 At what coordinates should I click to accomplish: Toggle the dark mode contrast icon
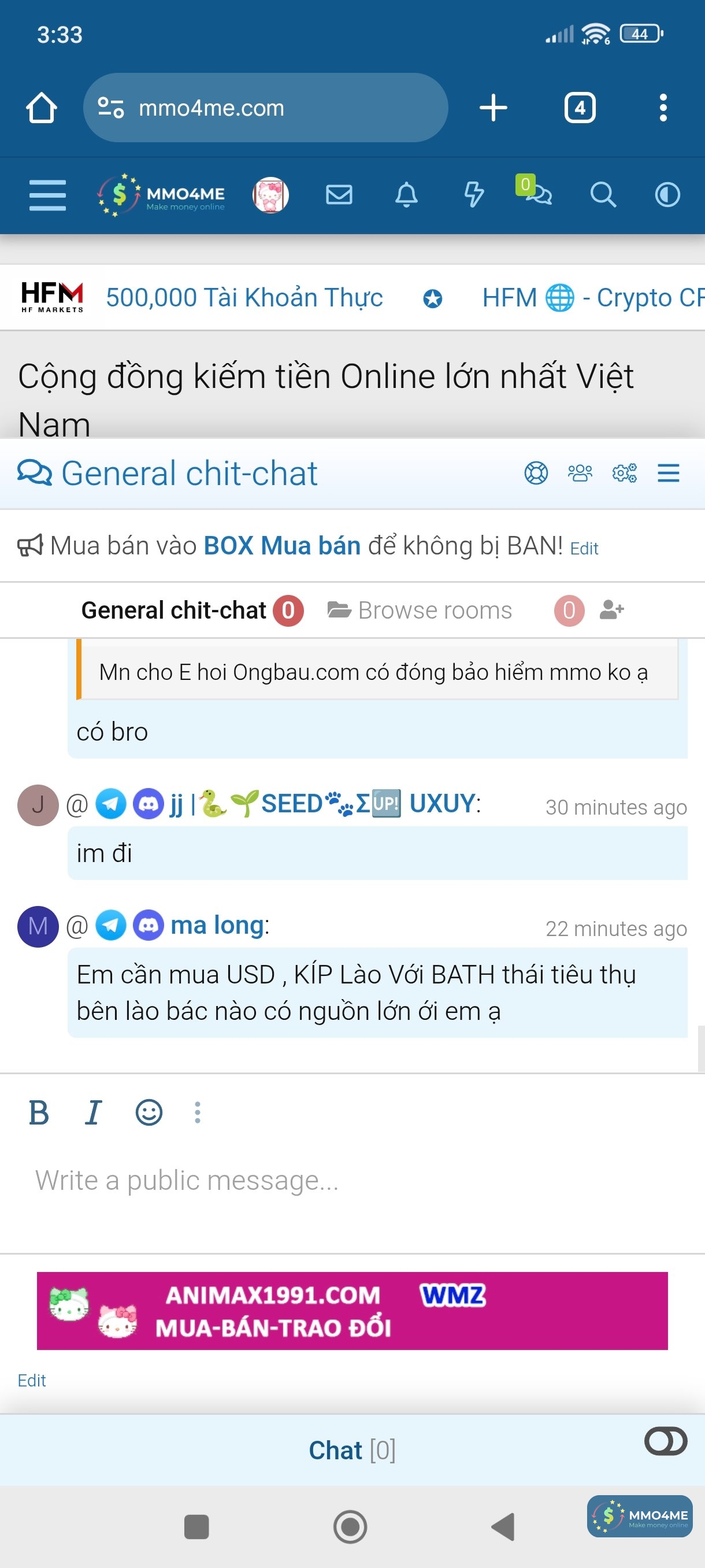[667, 195]
